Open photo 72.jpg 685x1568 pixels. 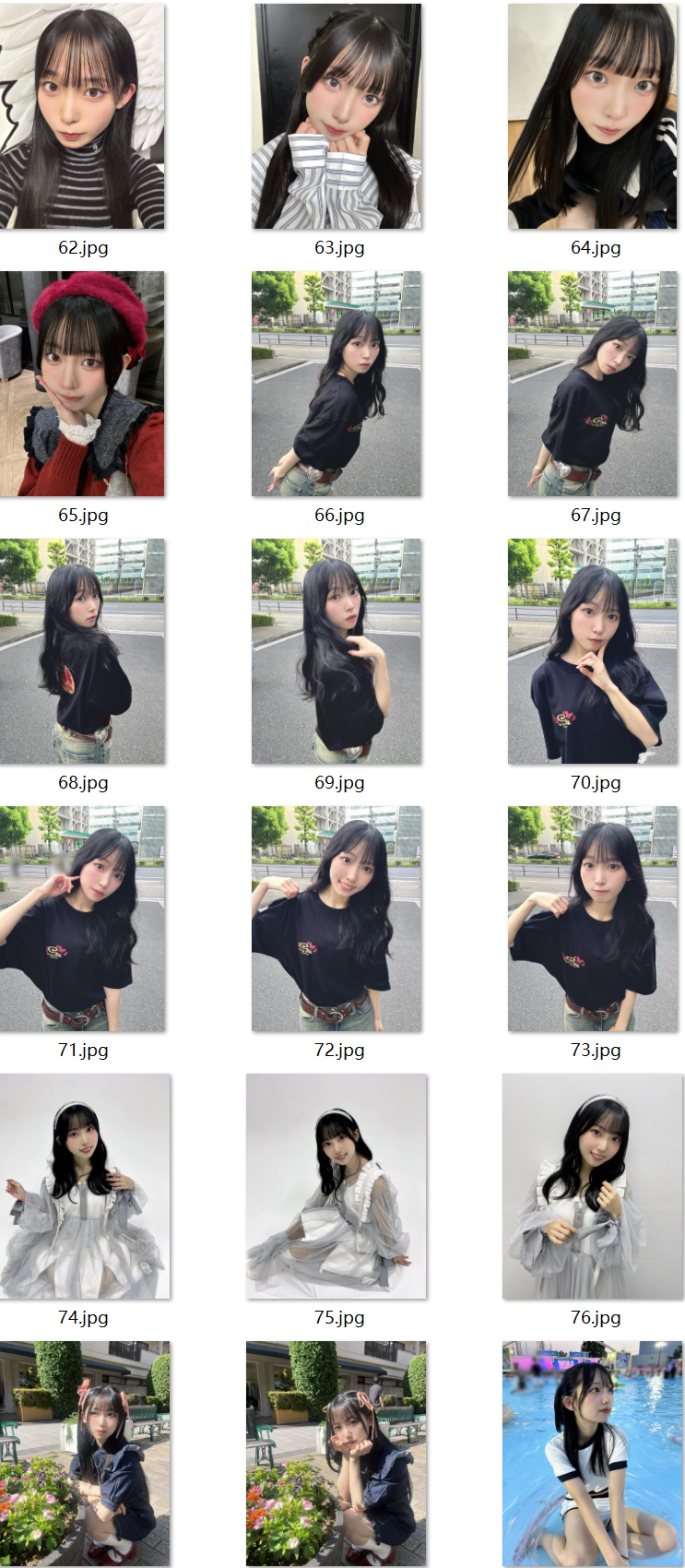[x=337, y=919]
